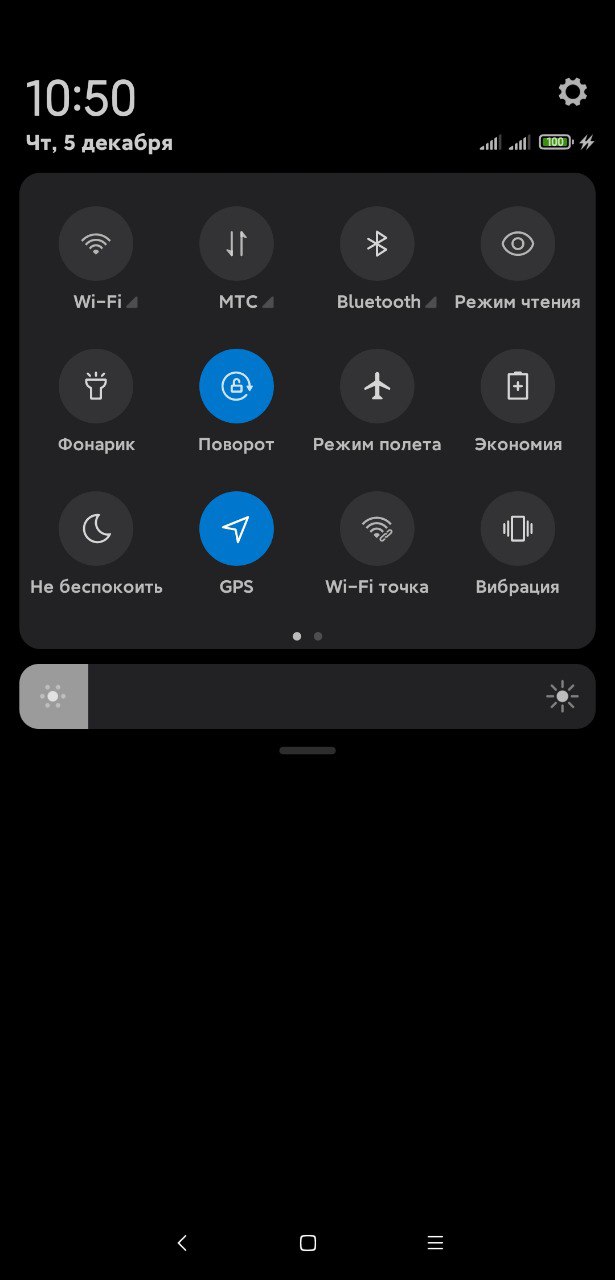Turn on Wi-Fi
The image size is (615, 1280).
(x=96, y=244)
